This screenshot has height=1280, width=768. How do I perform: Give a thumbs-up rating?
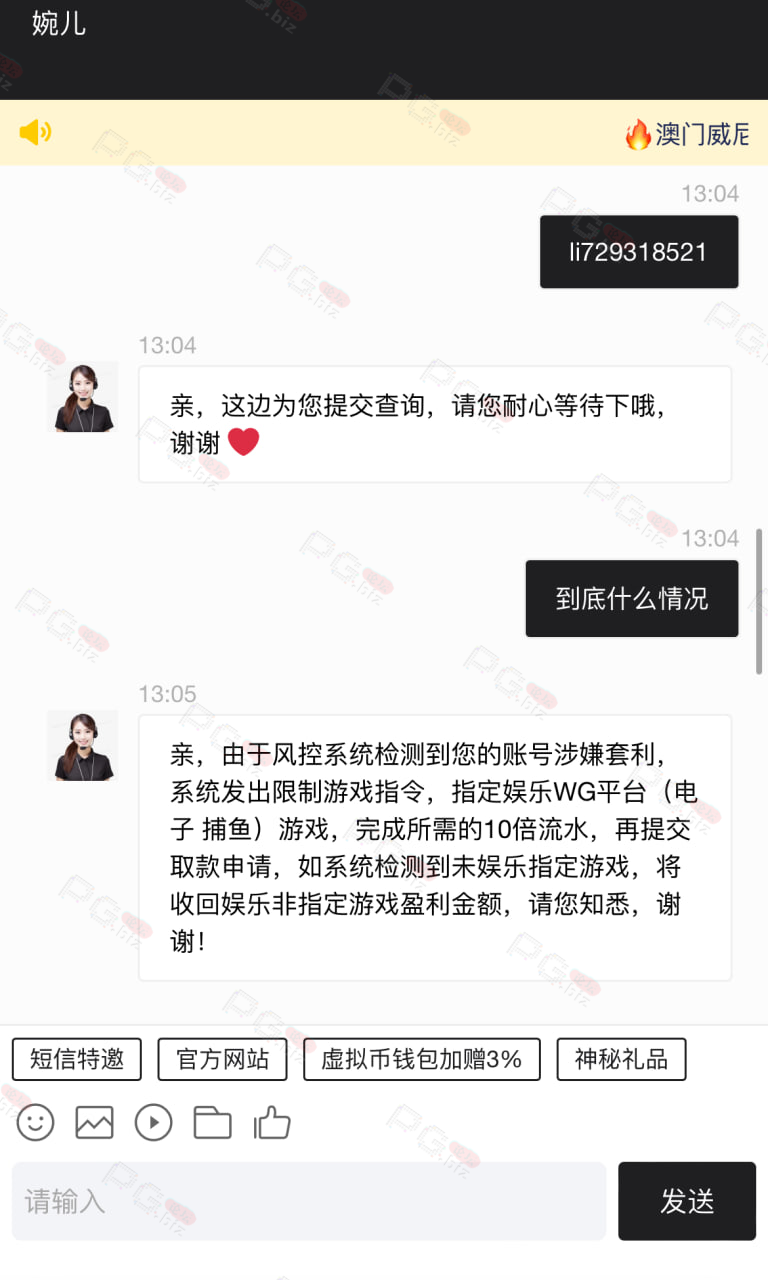pyautogui.click(x=271, y=1123)
